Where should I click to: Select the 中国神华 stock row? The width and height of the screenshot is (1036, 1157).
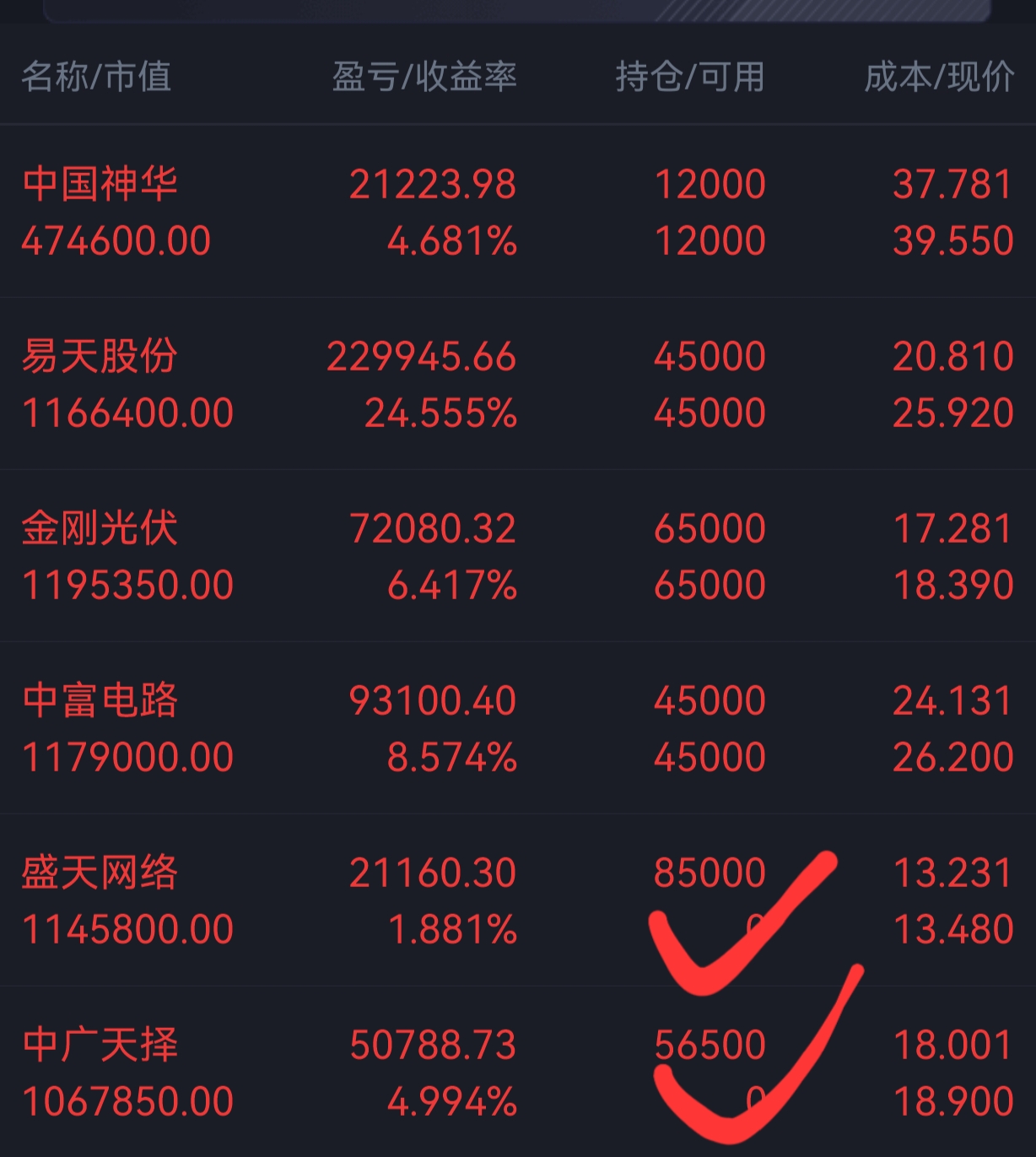pos(101,181)
